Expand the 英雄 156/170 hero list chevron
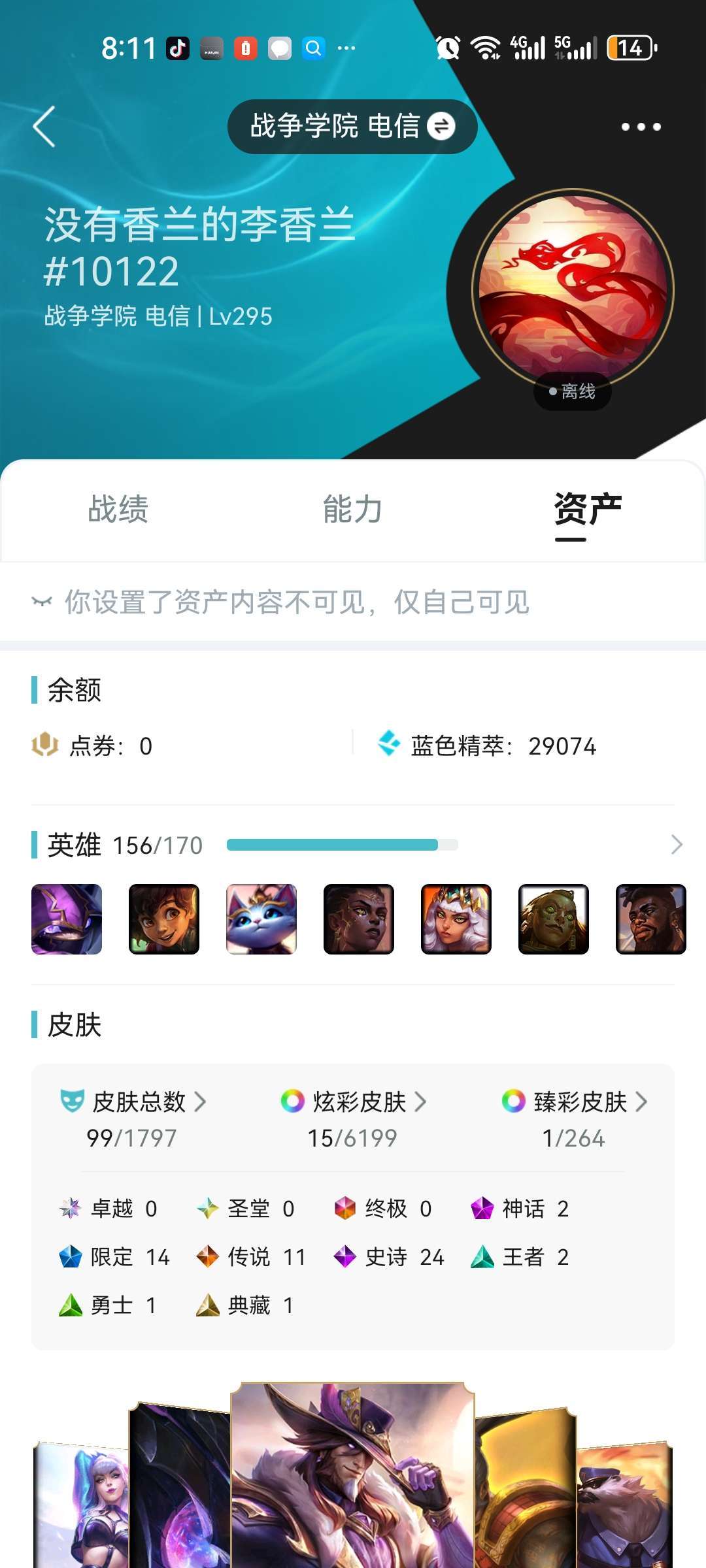Viewport: 706px width, 1568px height. click(677, 845)
